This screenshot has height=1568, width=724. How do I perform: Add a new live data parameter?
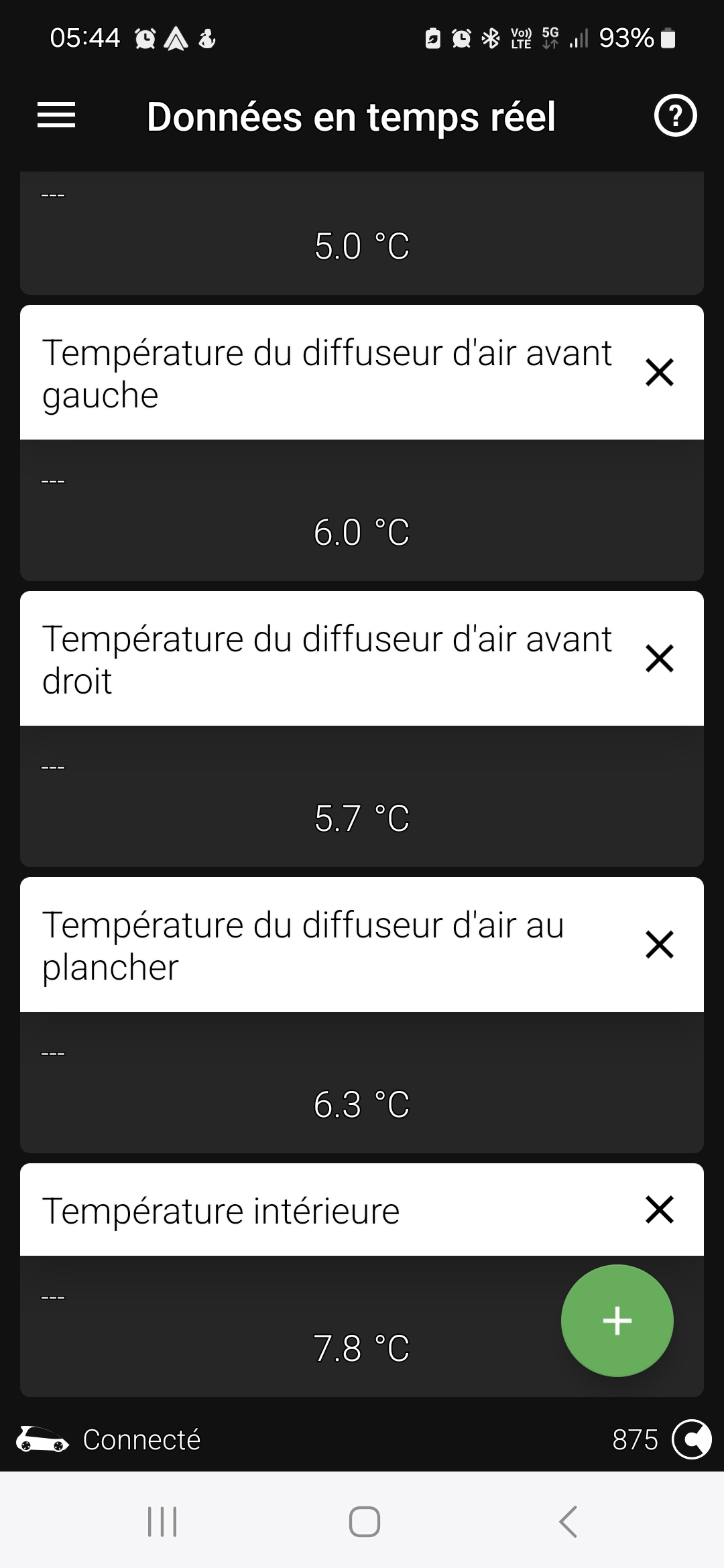click(617, 1321)
